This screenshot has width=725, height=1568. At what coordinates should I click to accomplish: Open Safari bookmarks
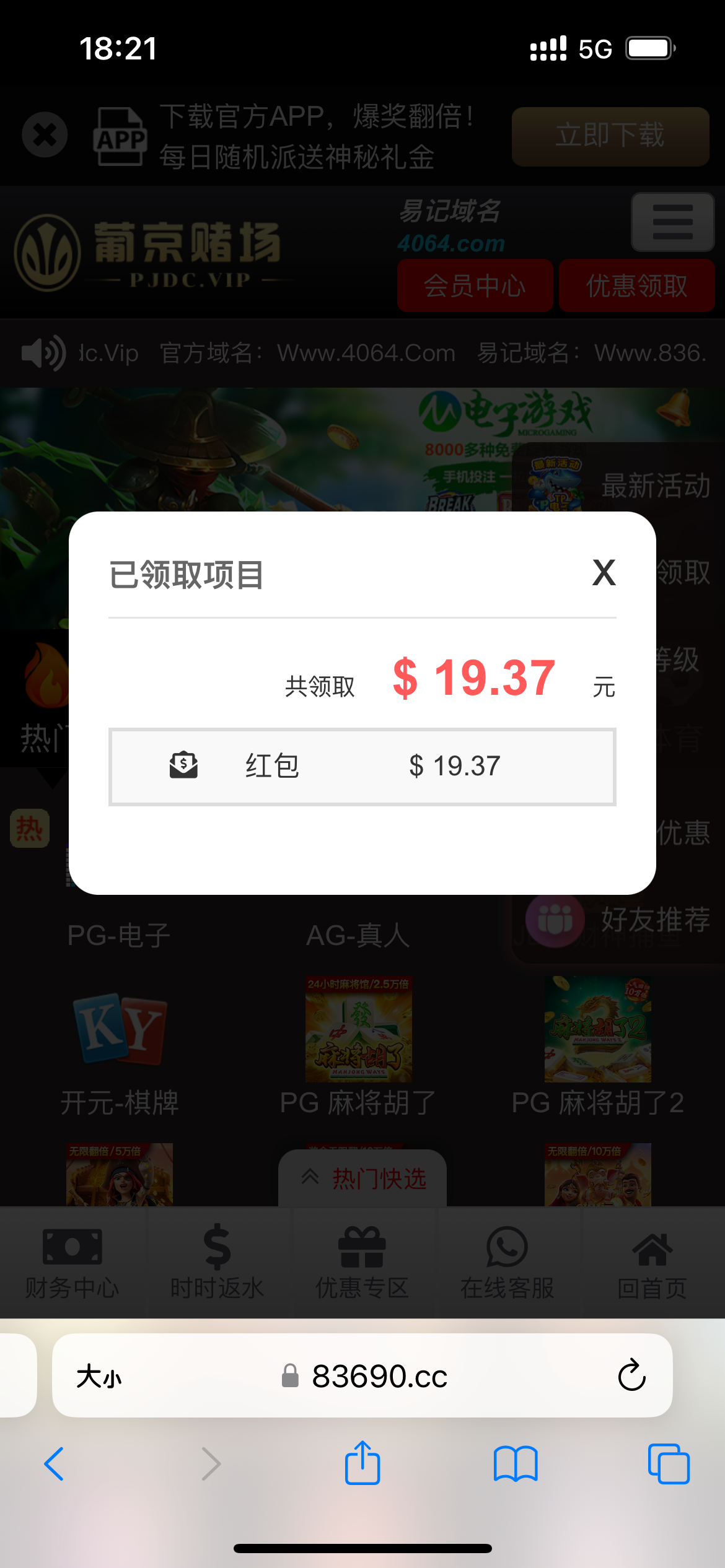click(516, 1464)
